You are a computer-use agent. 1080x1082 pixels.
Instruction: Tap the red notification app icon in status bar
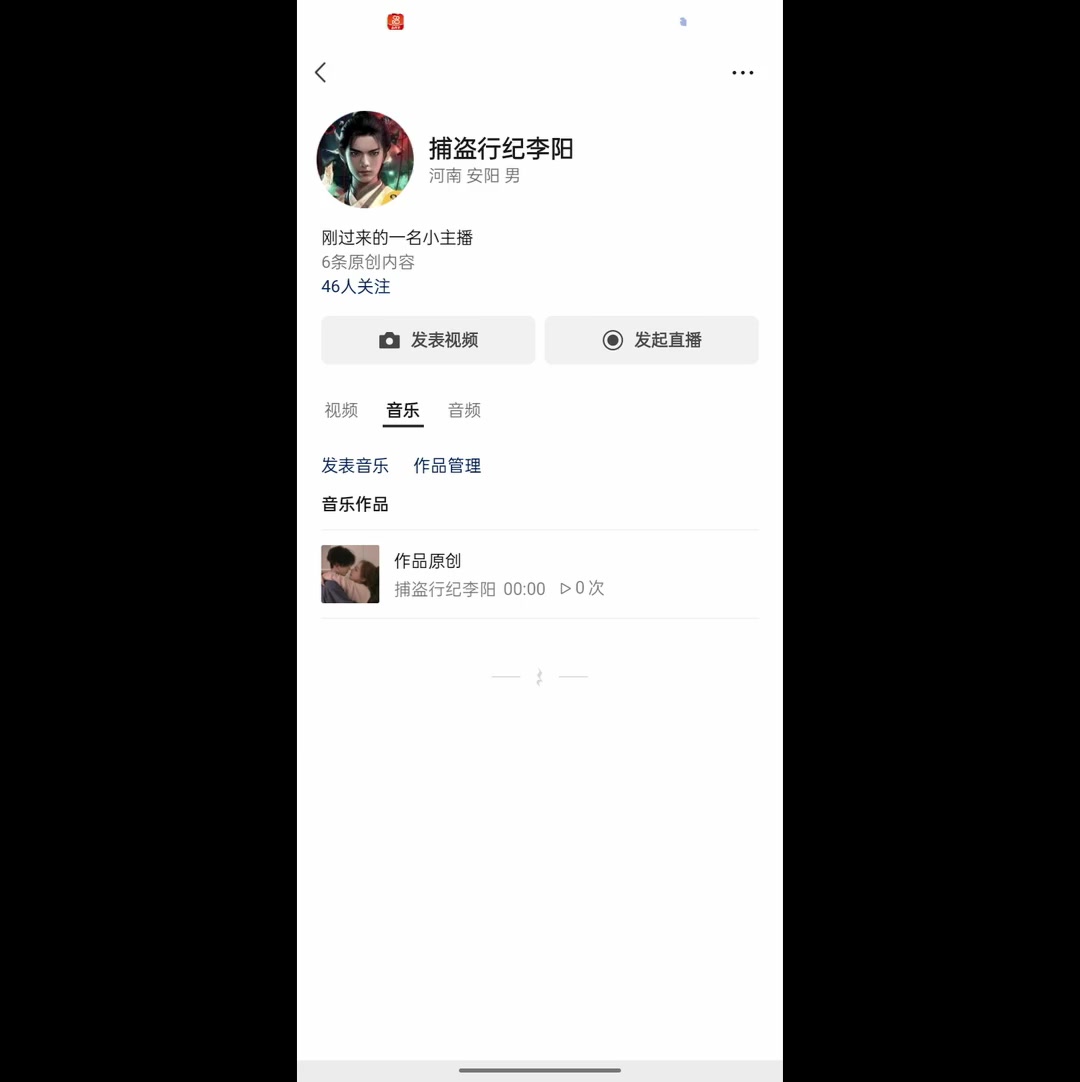(x=395, y=21)
